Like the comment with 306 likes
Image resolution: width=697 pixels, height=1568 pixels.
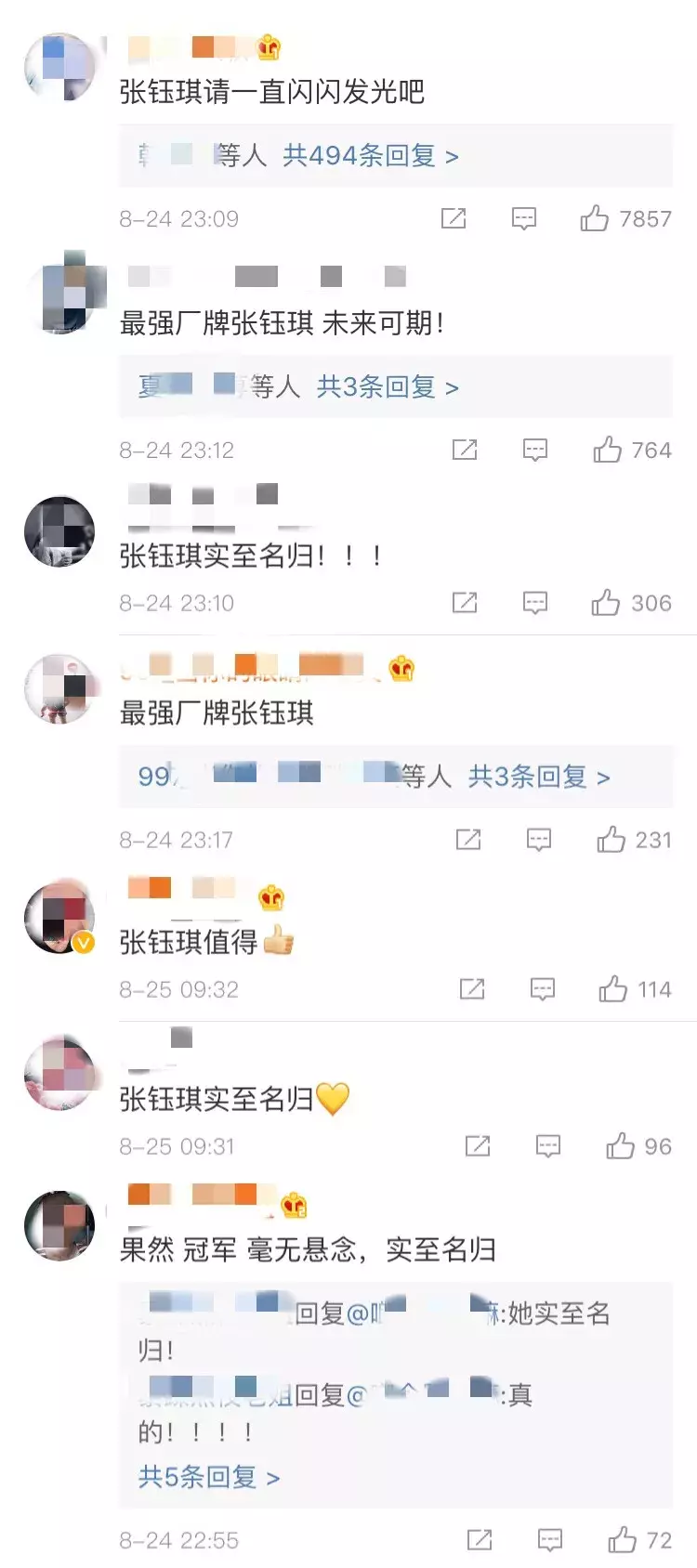click(x=606, y=604)
